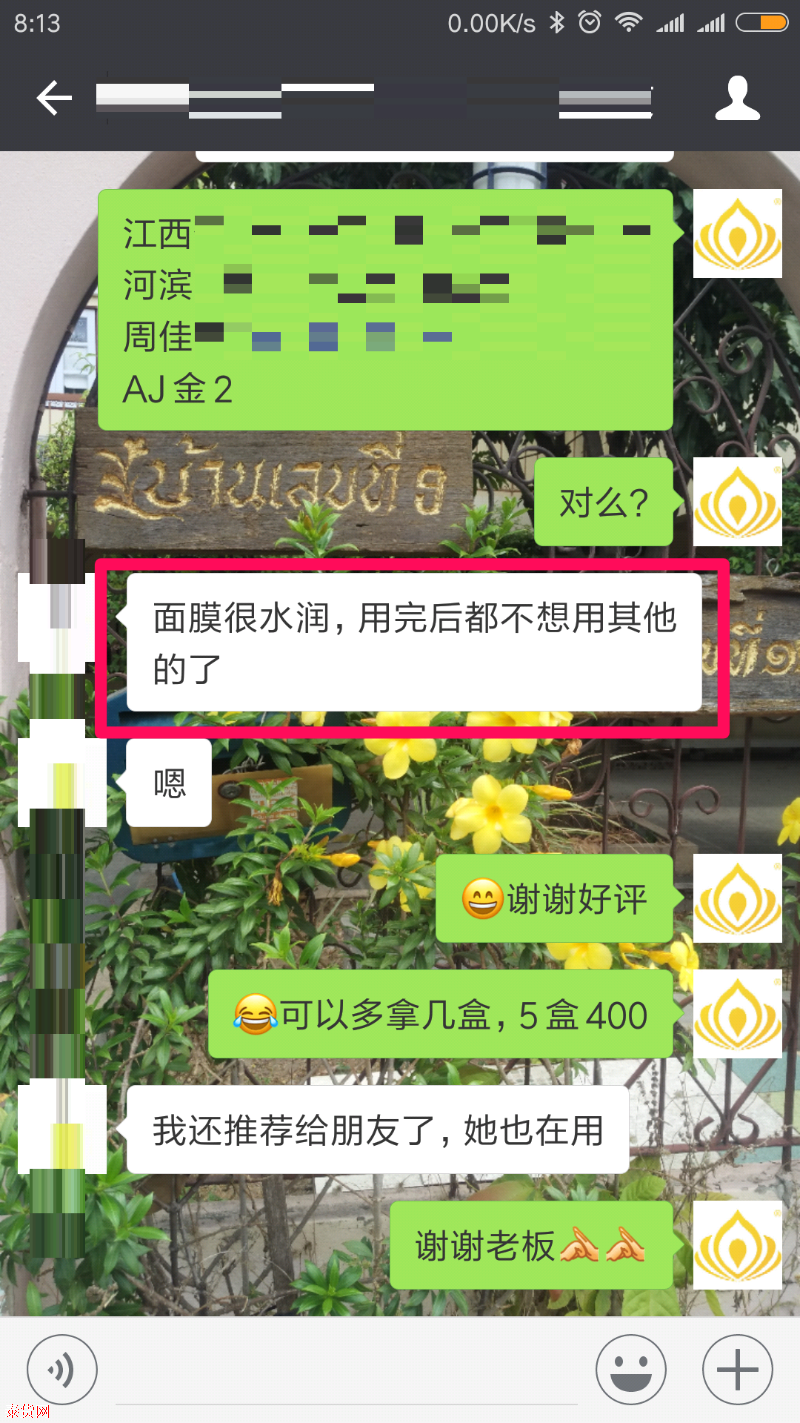Go back using the arrow icon
The height and width of the screenshot is (1423, 800).
tap(54, 98)
